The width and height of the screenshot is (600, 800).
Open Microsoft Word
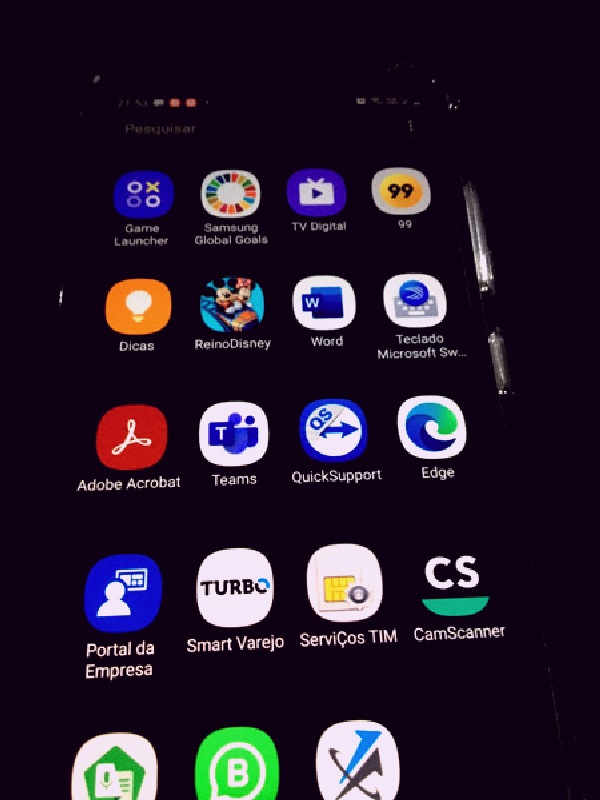(x=324, y=303)
